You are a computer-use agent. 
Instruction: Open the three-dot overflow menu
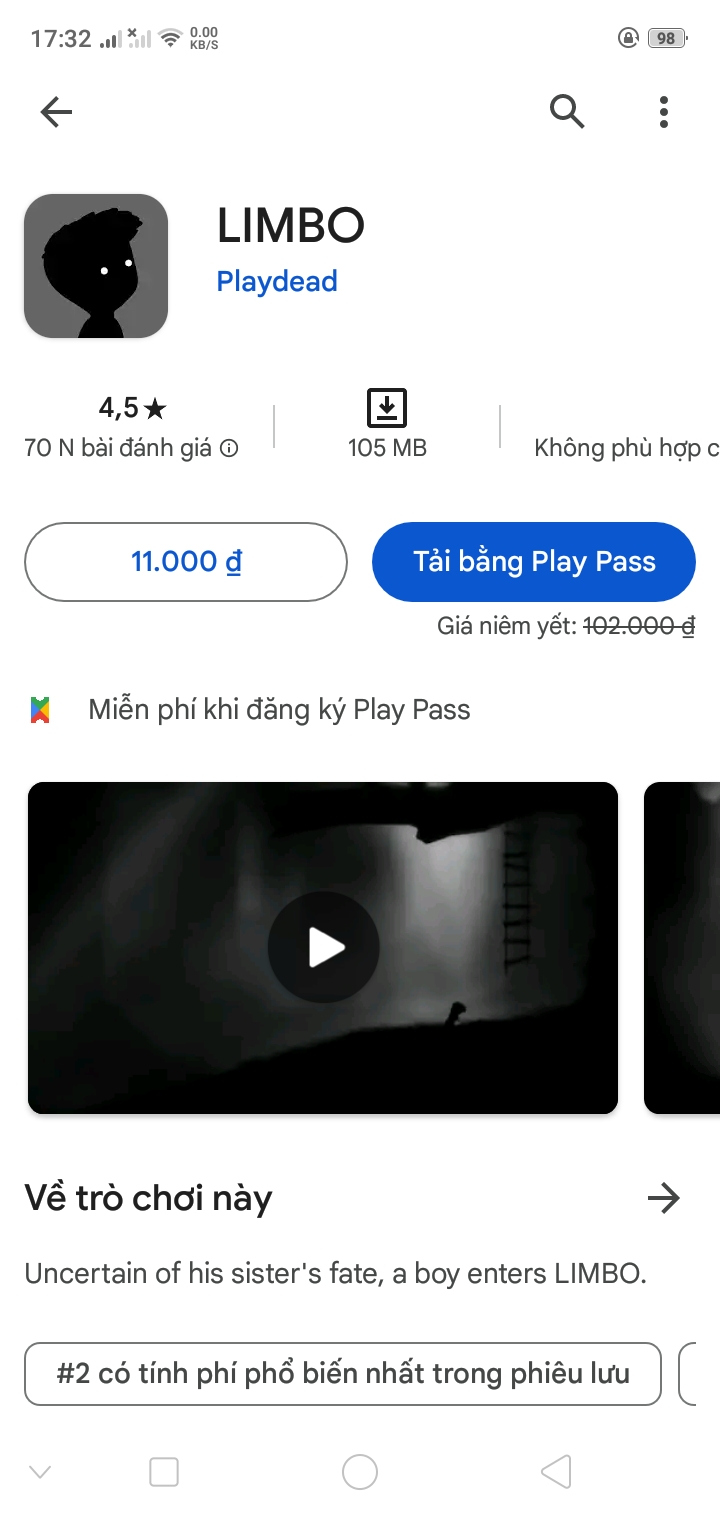tap(664, 112)
